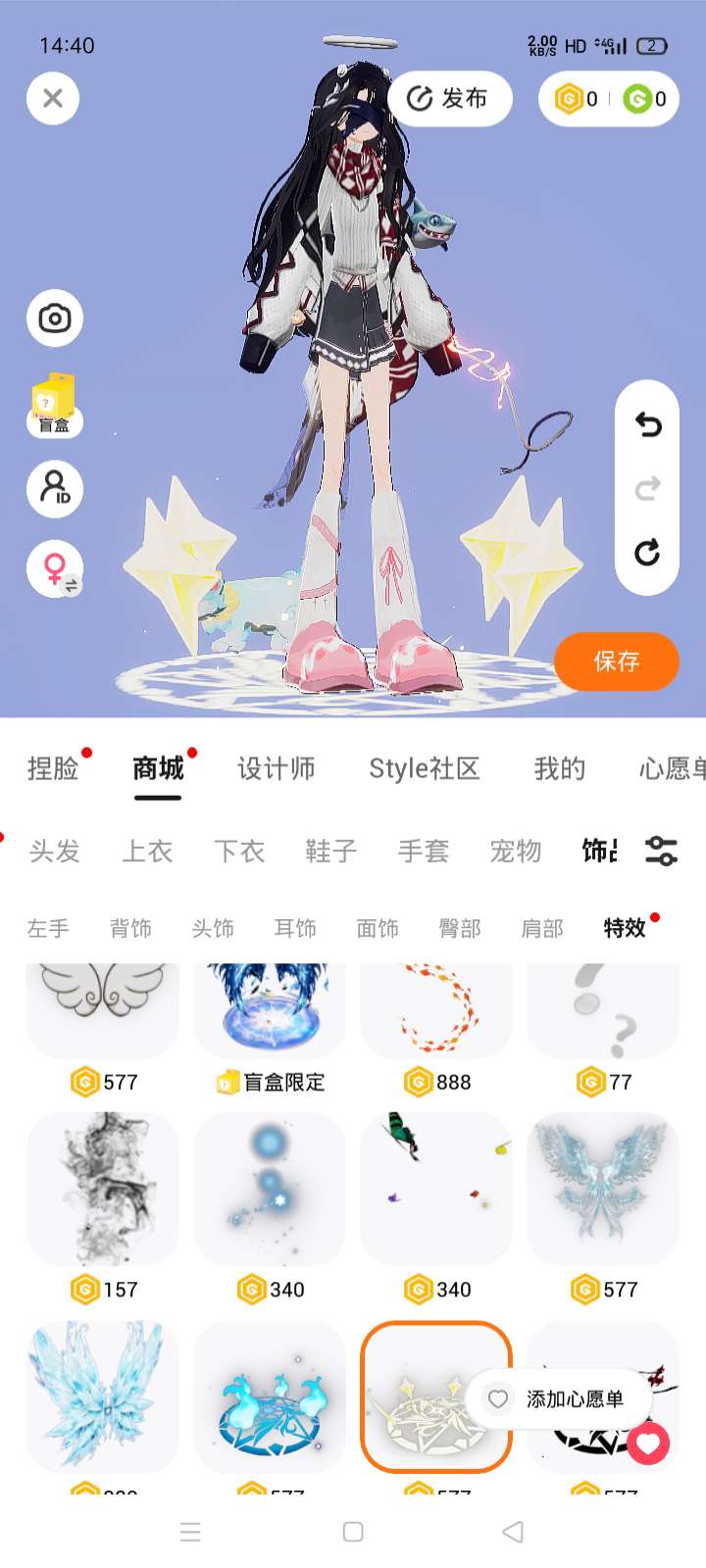Tap the system back button
Screen dimensions: 706x1568
(513, 1532)
